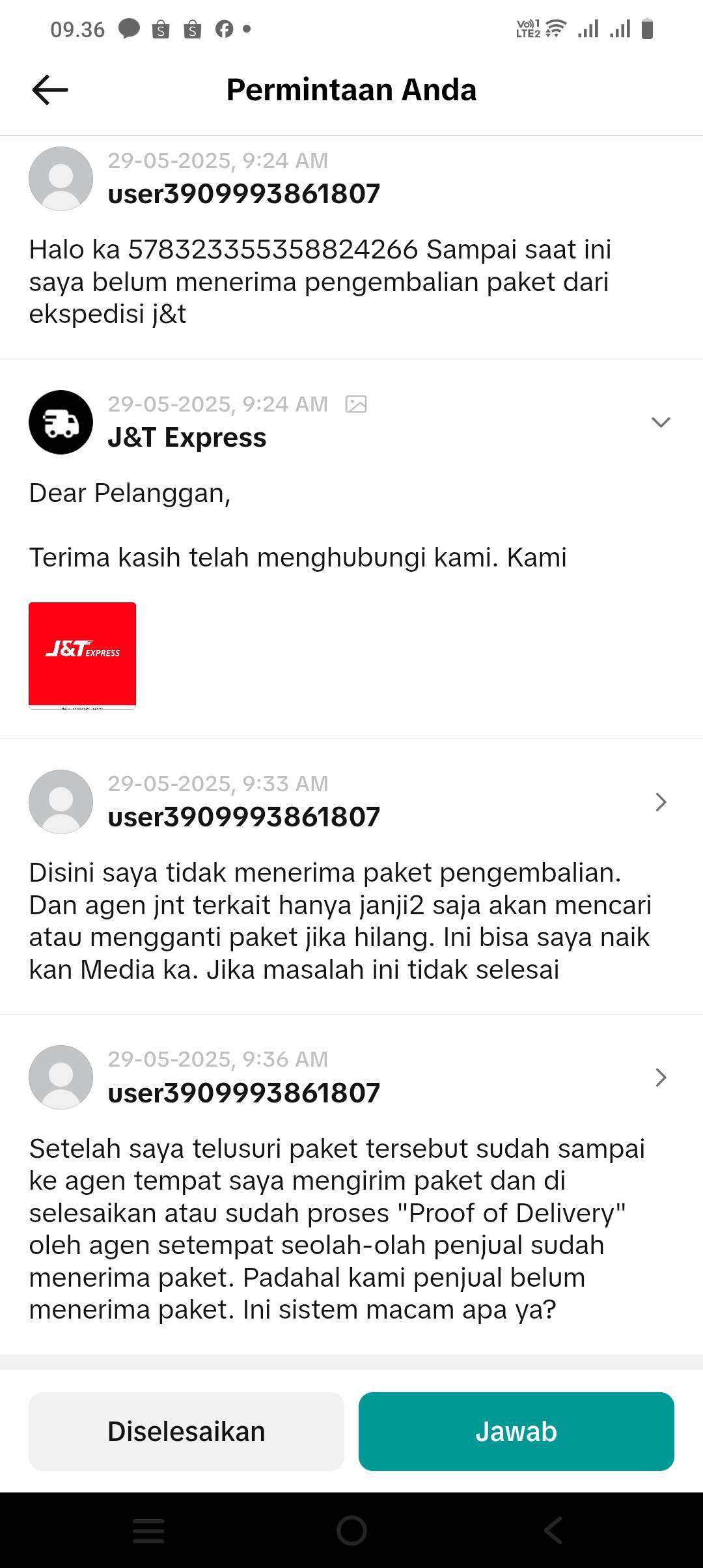Go back using the top arrow
The width and height of the screenshot is (703, 1568).
pyautogui.click(x=49, y=90)
